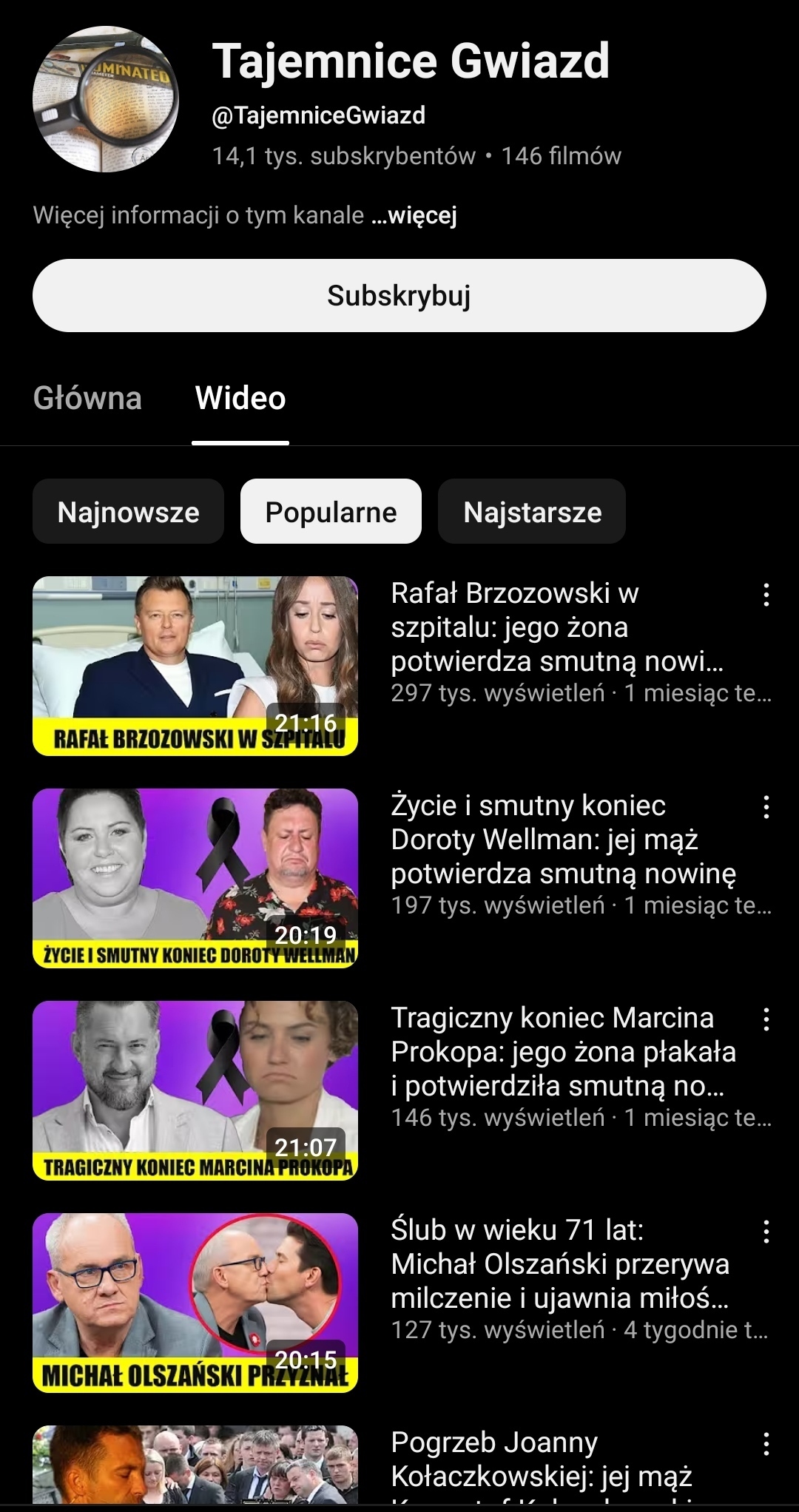Open options for the Marcina Prokopa video
799x1512 pixels.
tap(766, 1019)
